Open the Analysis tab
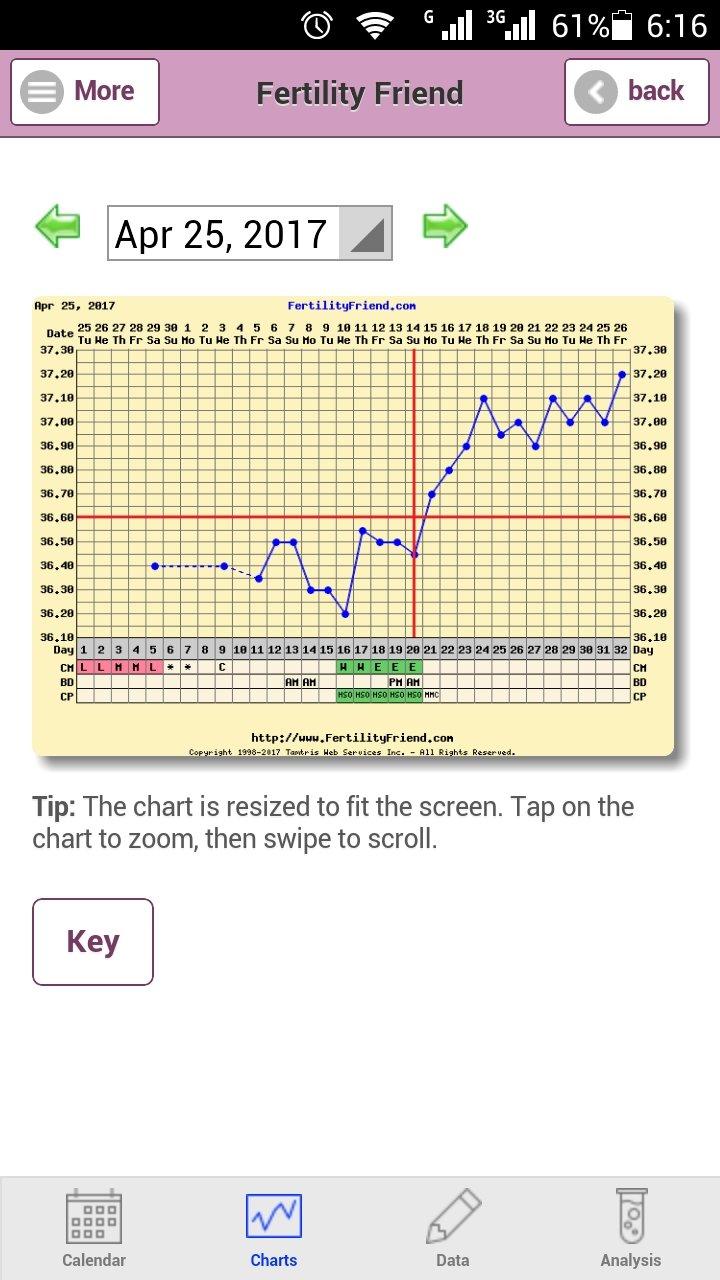Screen dimensions: 720x1280 (631, 1229)
